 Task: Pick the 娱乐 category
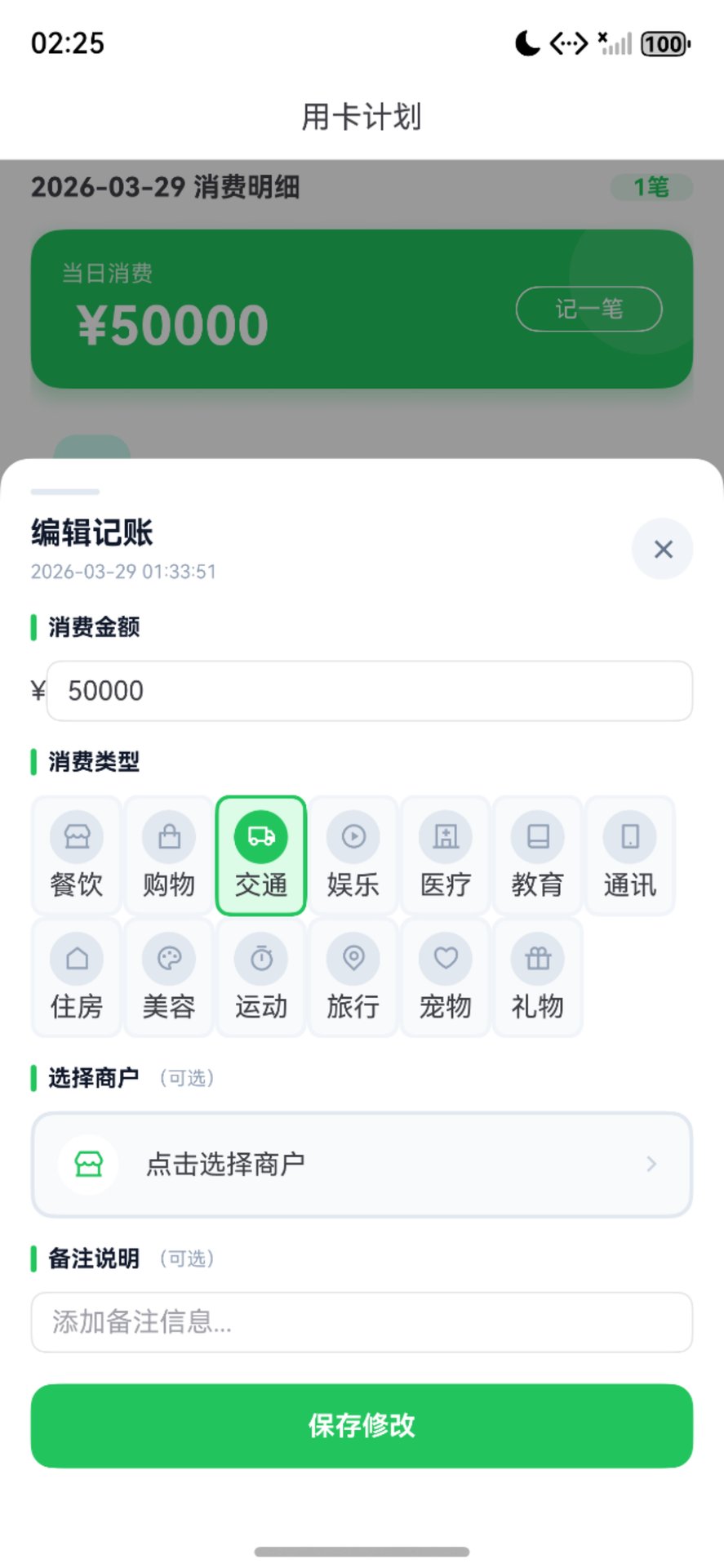pos(353,855)
